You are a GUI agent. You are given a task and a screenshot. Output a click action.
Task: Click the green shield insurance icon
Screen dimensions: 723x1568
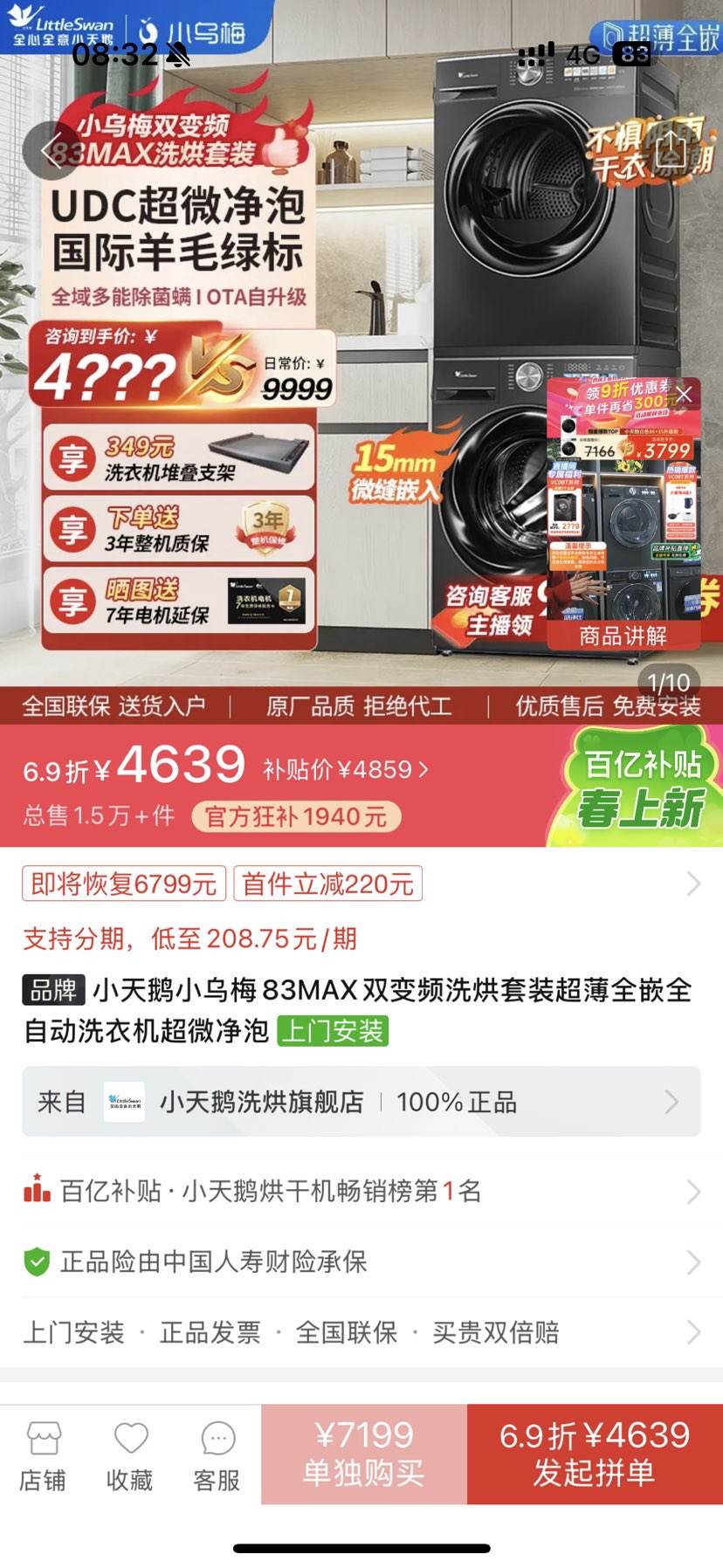pos(37,1260)
